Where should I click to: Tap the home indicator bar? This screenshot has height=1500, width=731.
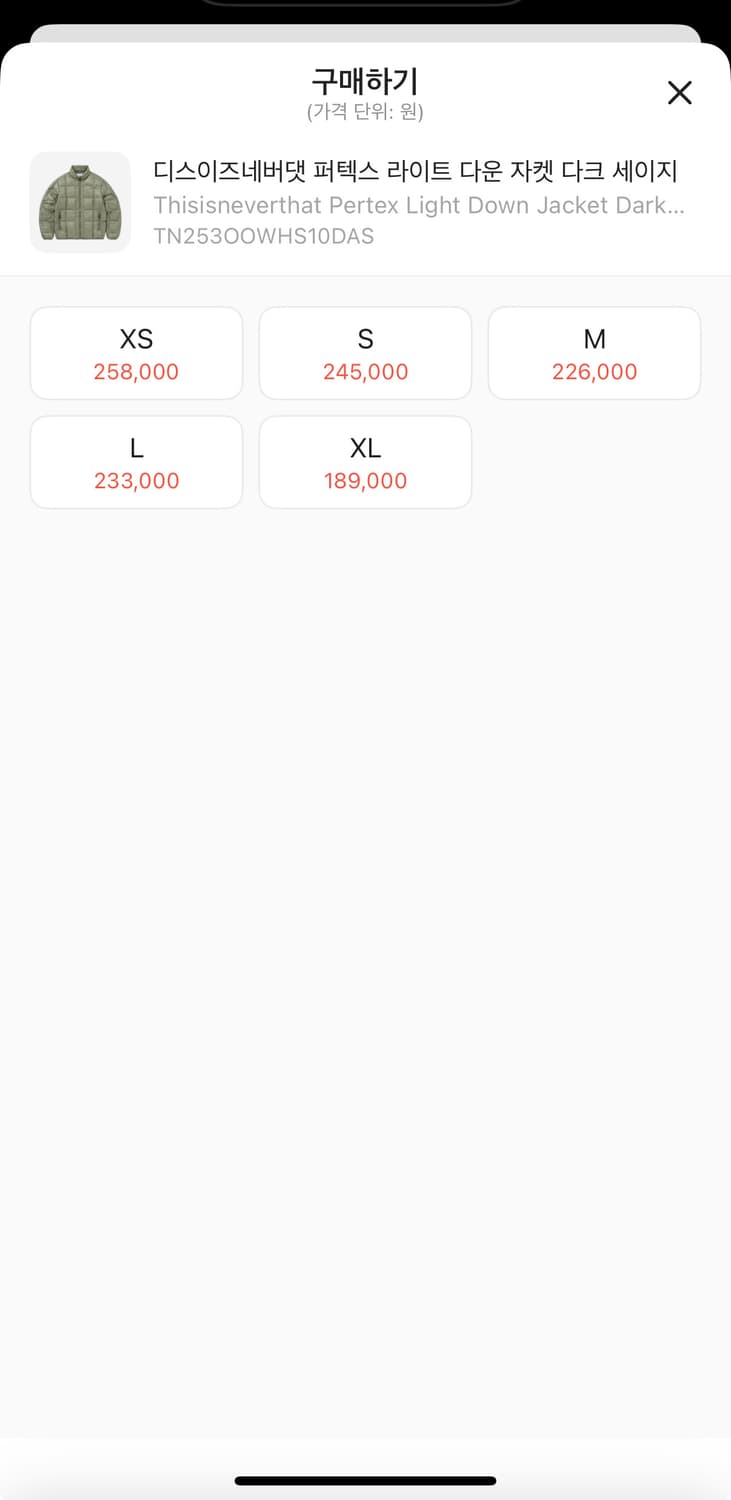click(365, 1481)
